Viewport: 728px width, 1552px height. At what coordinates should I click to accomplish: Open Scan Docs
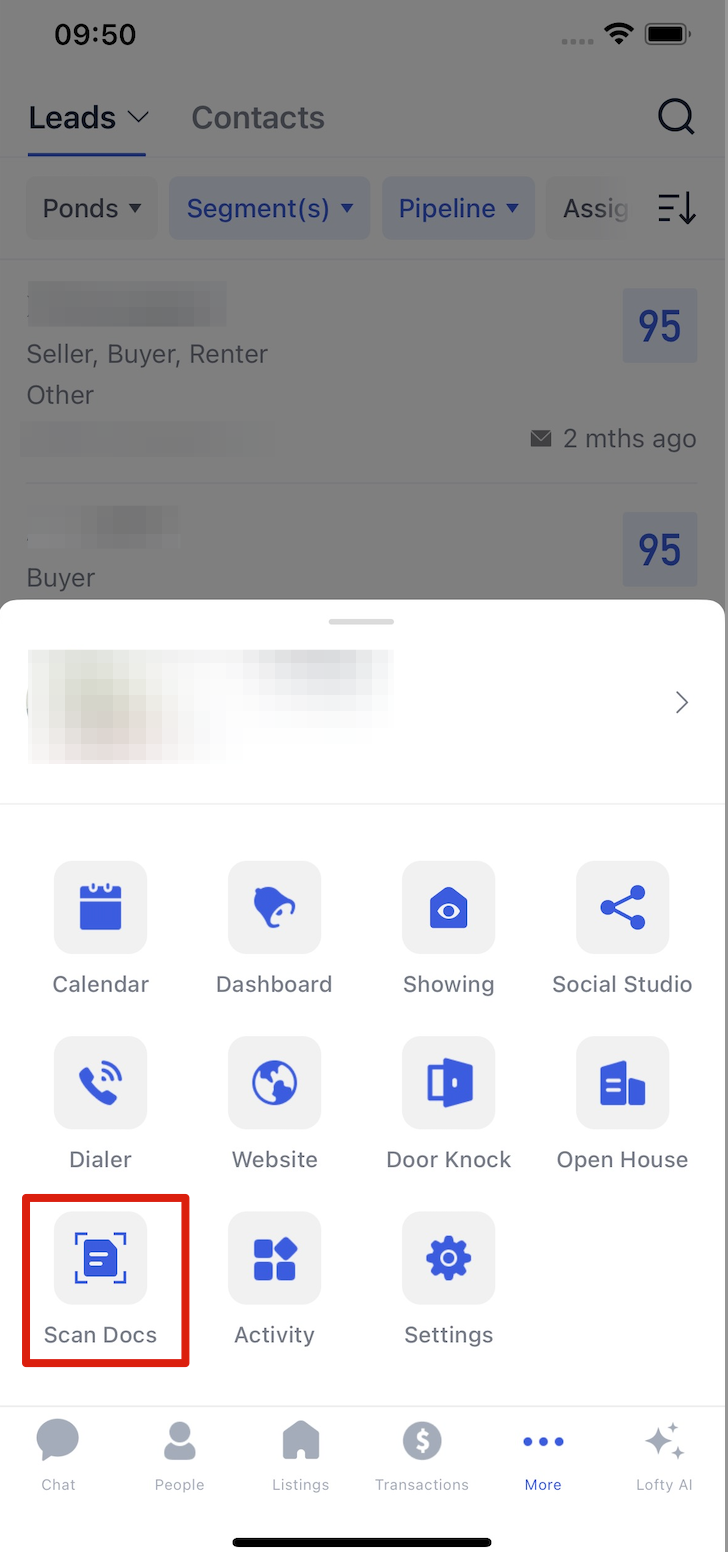click(x=100, y=1258)
